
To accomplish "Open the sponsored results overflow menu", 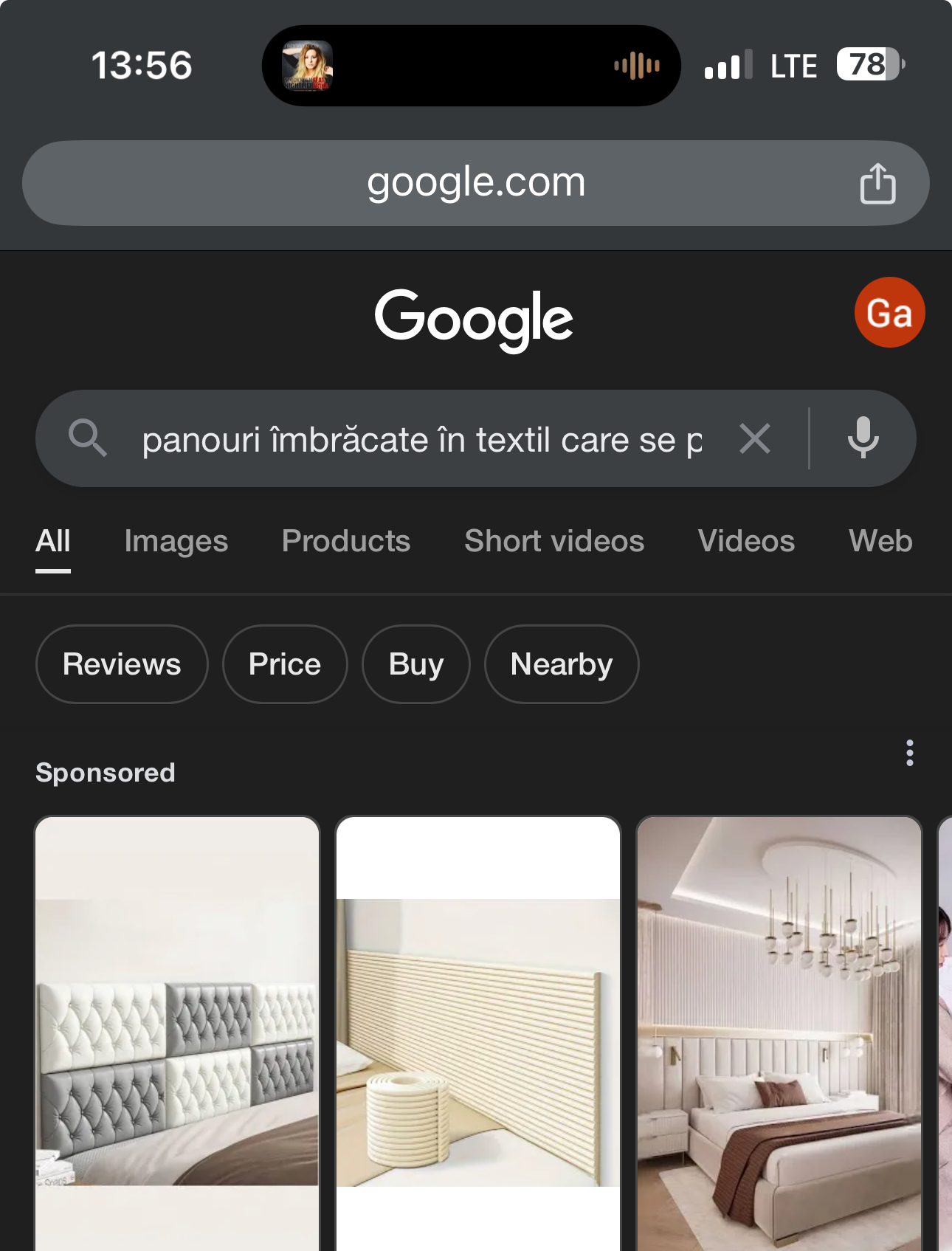I will 909,753.
